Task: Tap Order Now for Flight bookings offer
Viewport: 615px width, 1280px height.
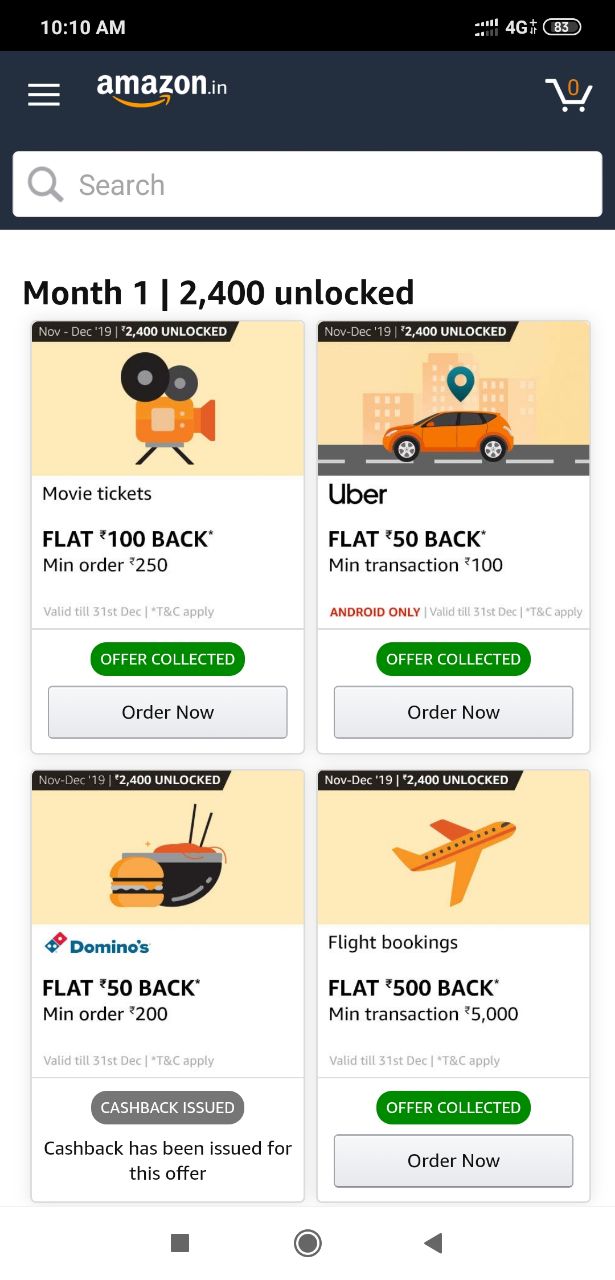Action: click(453, 1160)
